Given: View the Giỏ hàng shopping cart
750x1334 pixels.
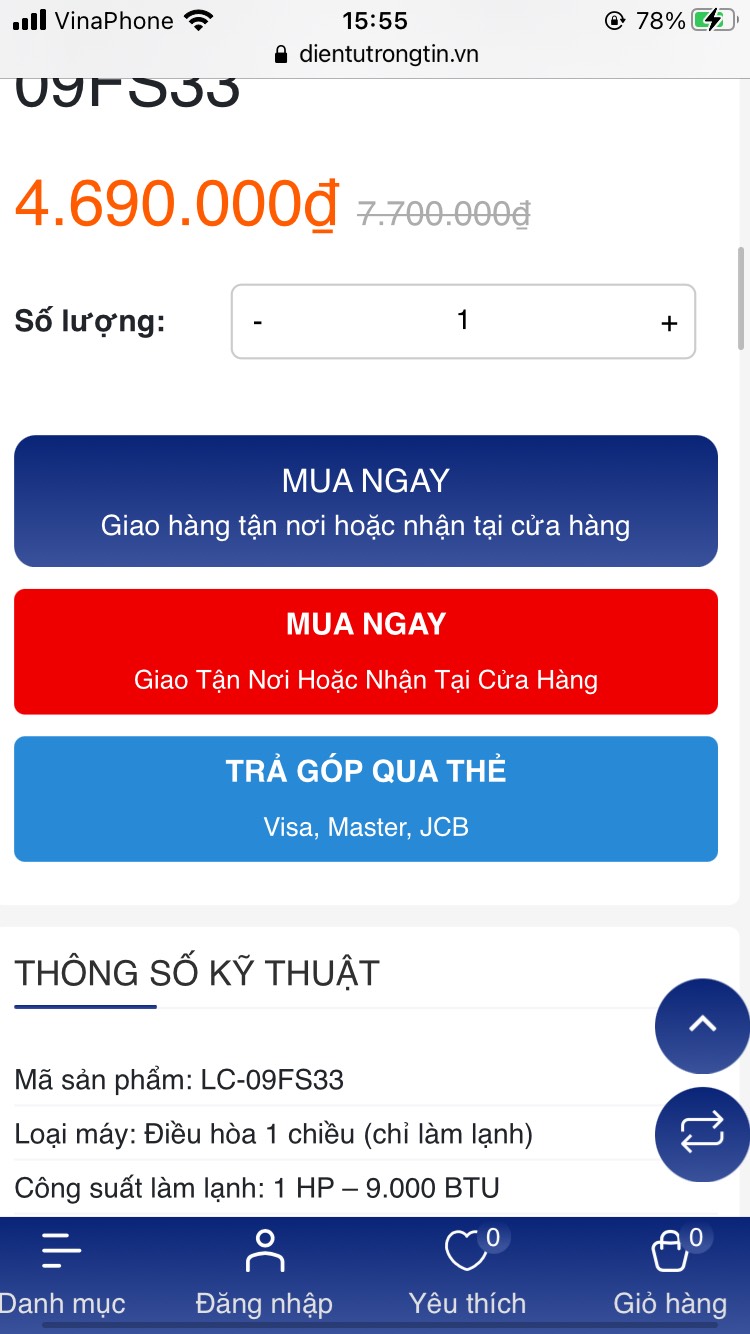Looking at the screenshot, I should tap(670, 1273).
